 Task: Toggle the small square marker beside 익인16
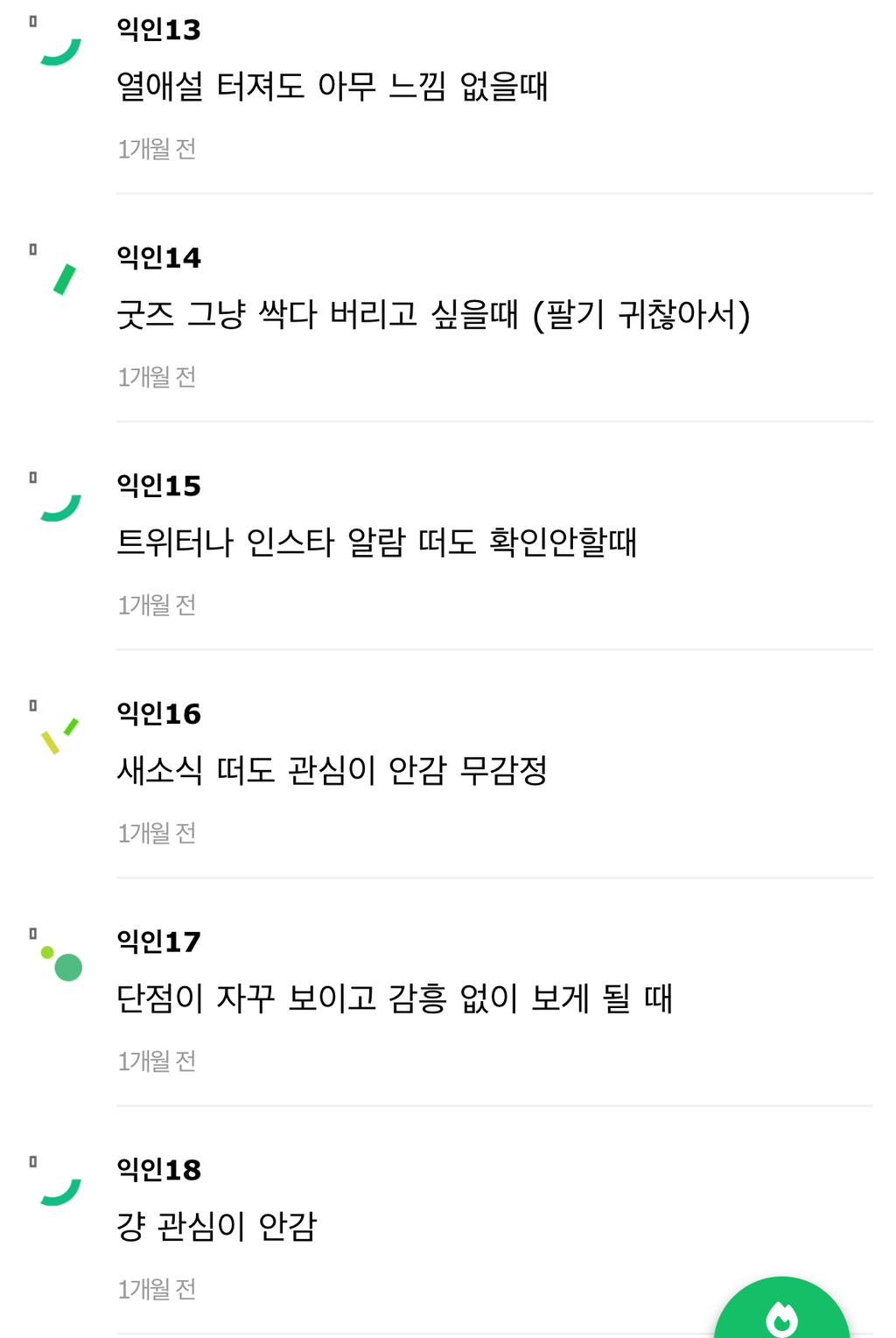click(x=33, y=704)
